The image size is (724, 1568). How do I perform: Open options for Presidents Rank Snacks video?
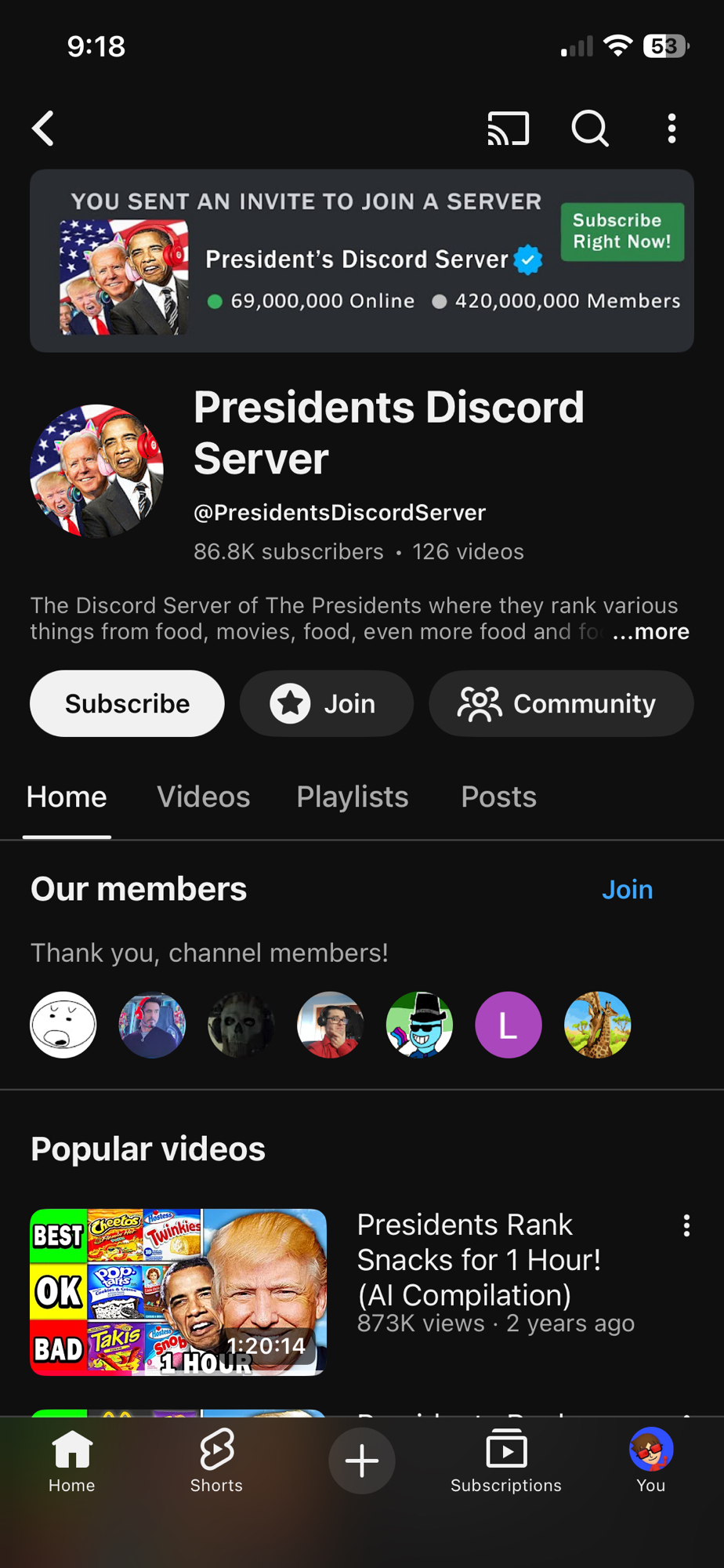point(686,1226)
